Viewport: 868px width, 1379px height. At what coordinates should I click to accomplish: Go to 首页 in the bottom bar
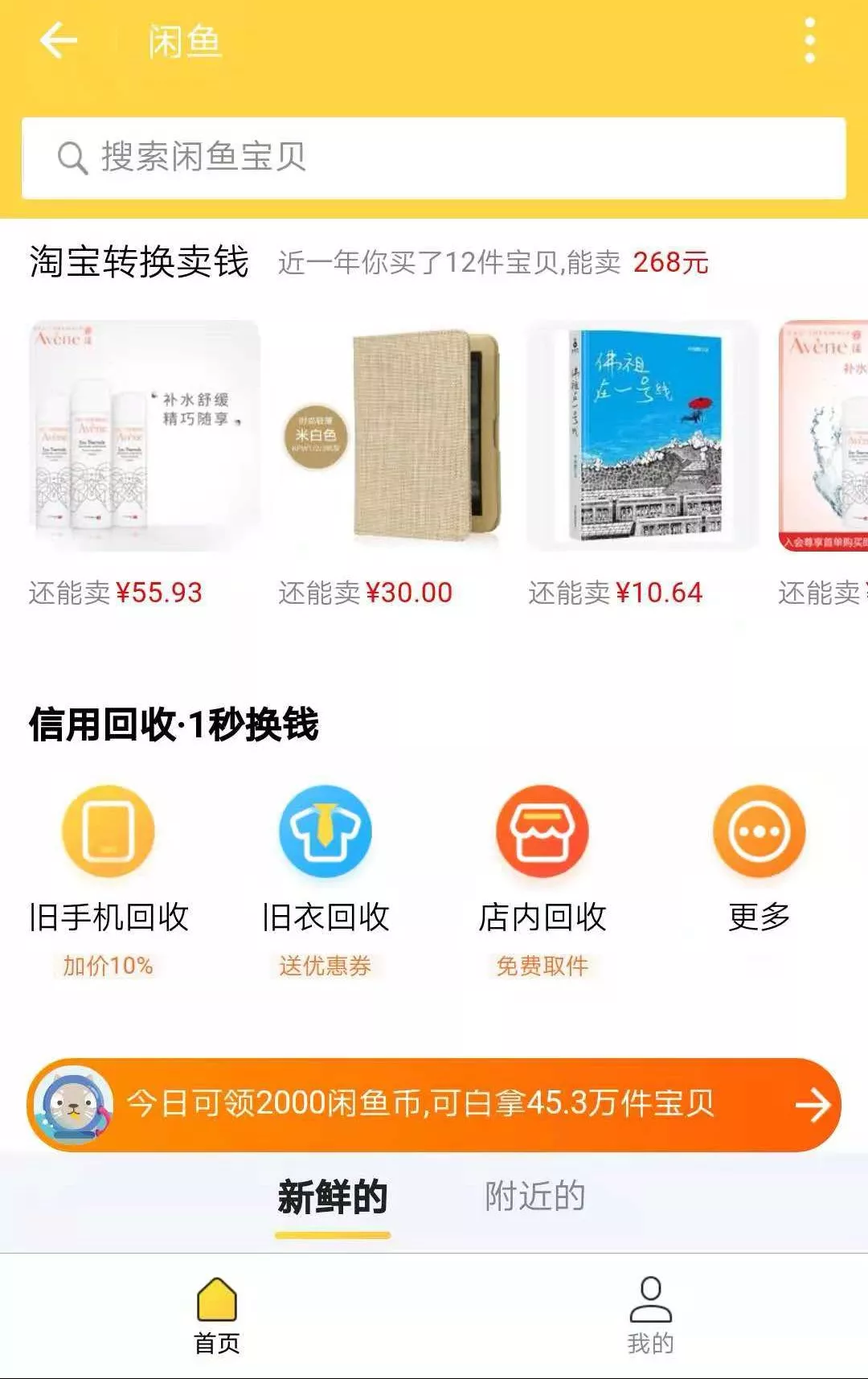217,1315
